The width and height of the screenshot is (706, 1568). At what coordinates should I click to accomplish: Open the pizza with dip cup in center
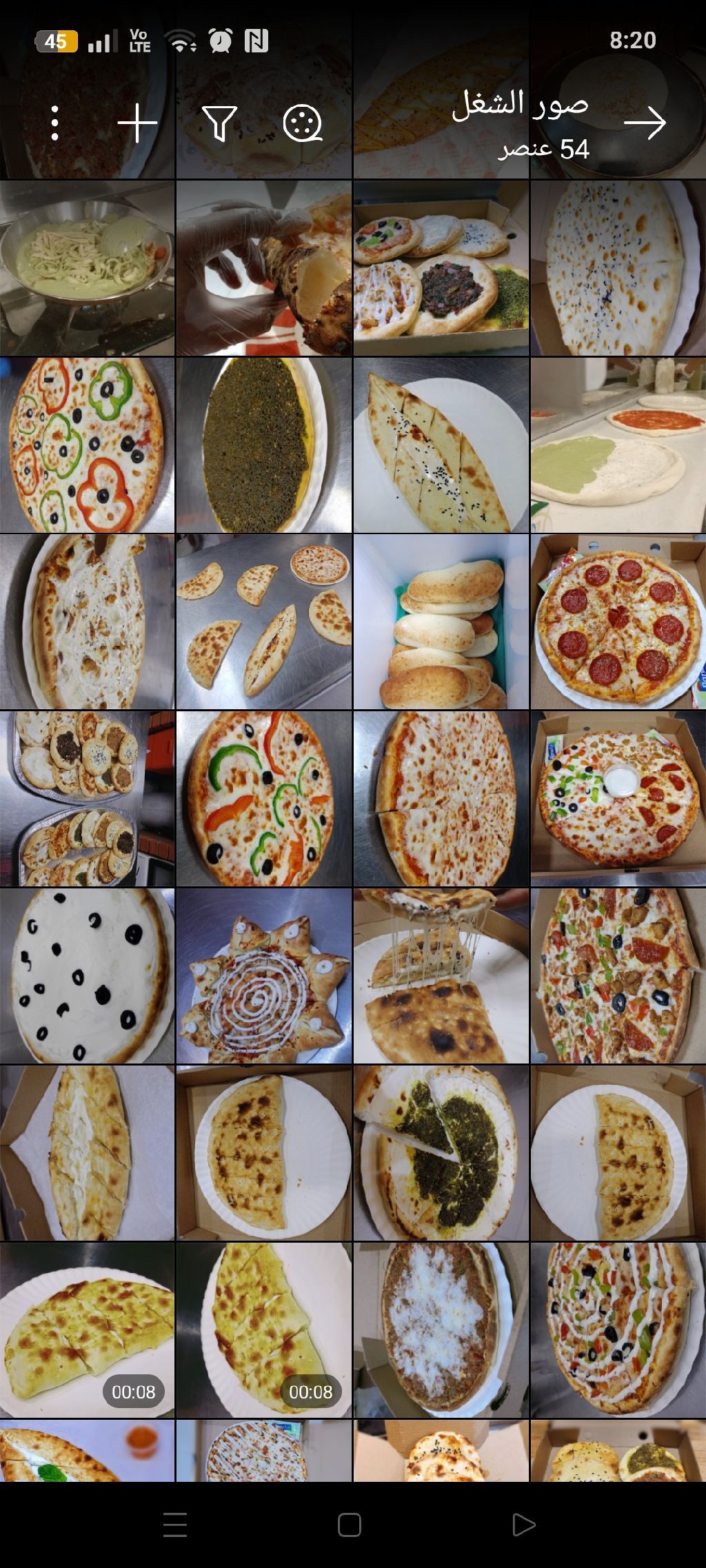(x=618, y=799)
